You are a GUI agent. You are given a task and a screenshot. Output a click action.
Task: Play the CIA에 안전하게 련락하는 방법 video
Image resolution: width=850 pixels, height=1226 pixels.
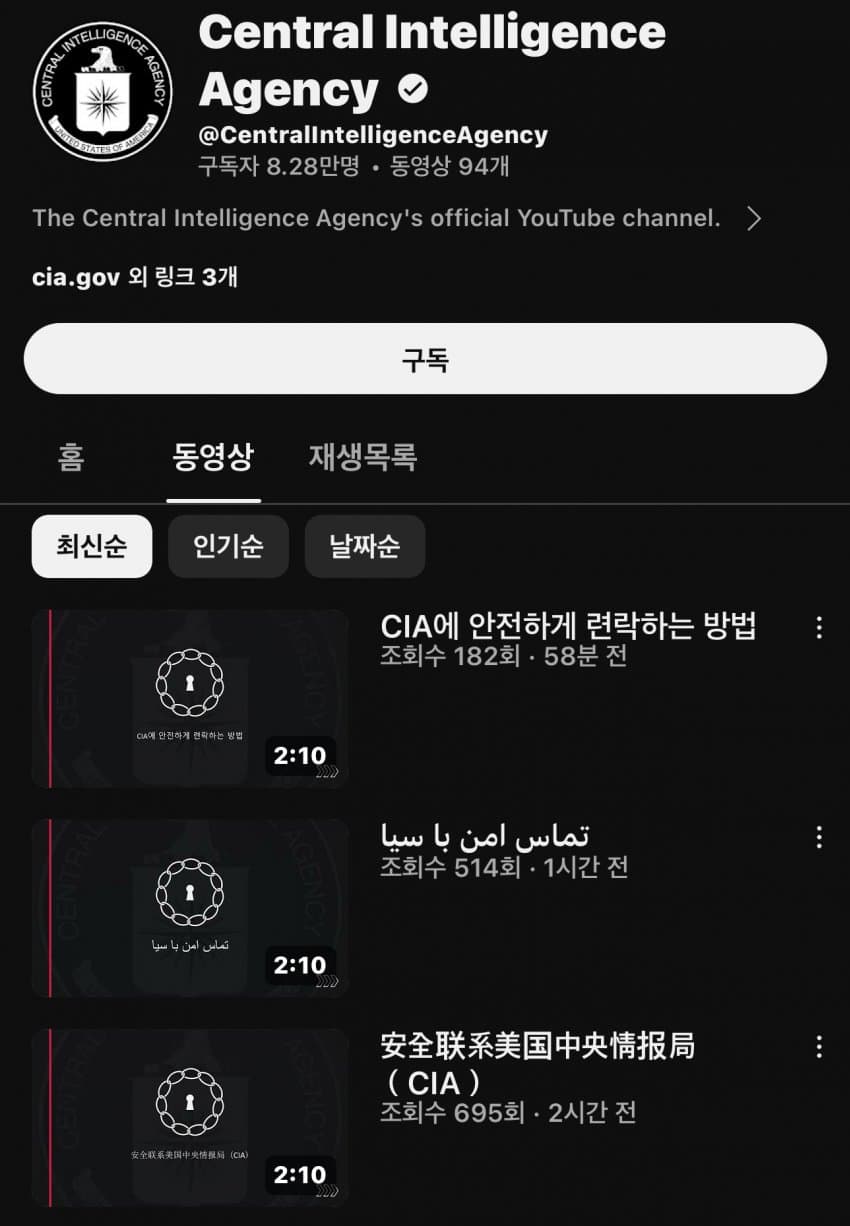[x=190, y=698]
